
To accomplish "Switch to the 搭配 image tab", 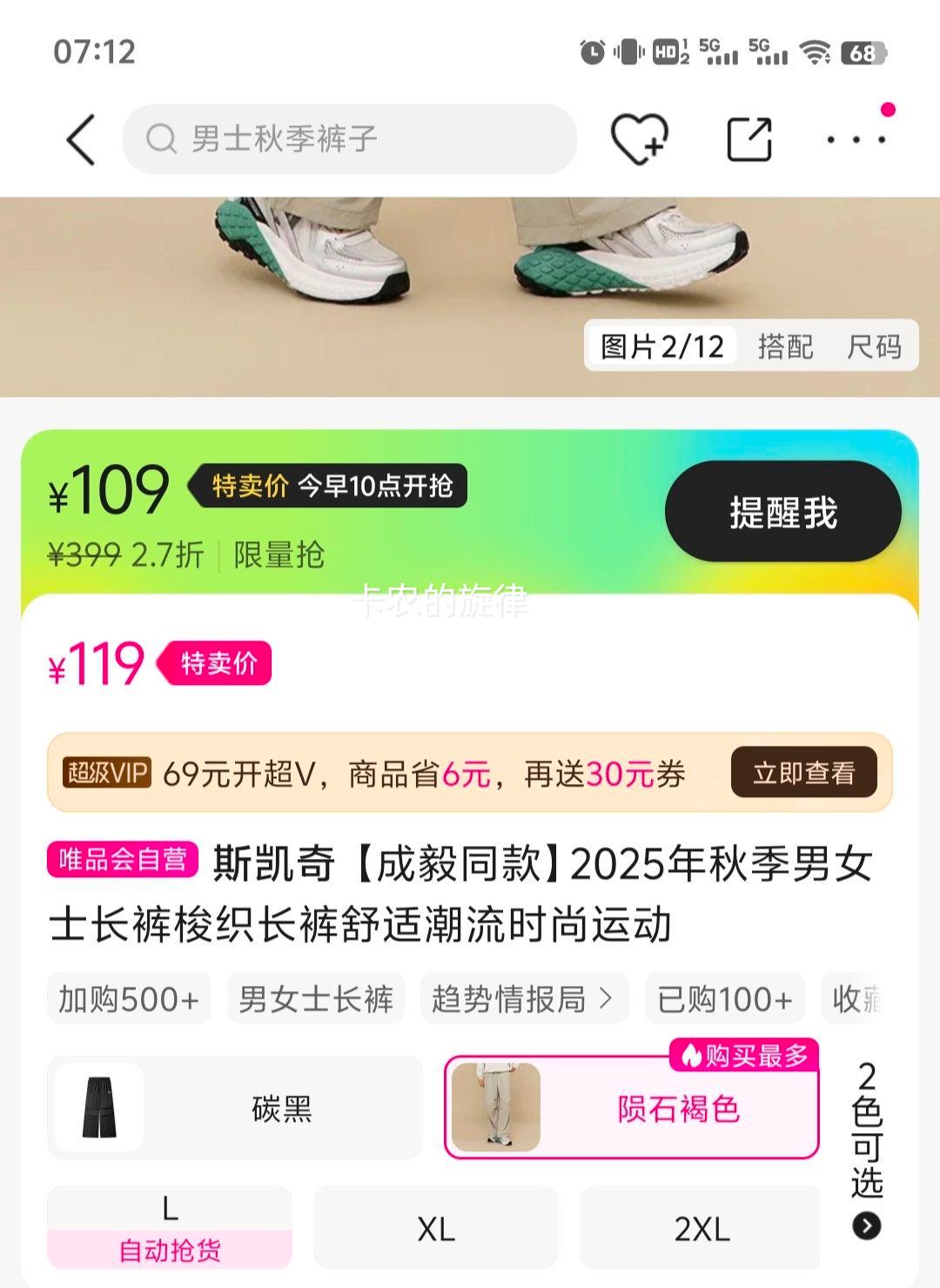I will click(x=785, y=346).
